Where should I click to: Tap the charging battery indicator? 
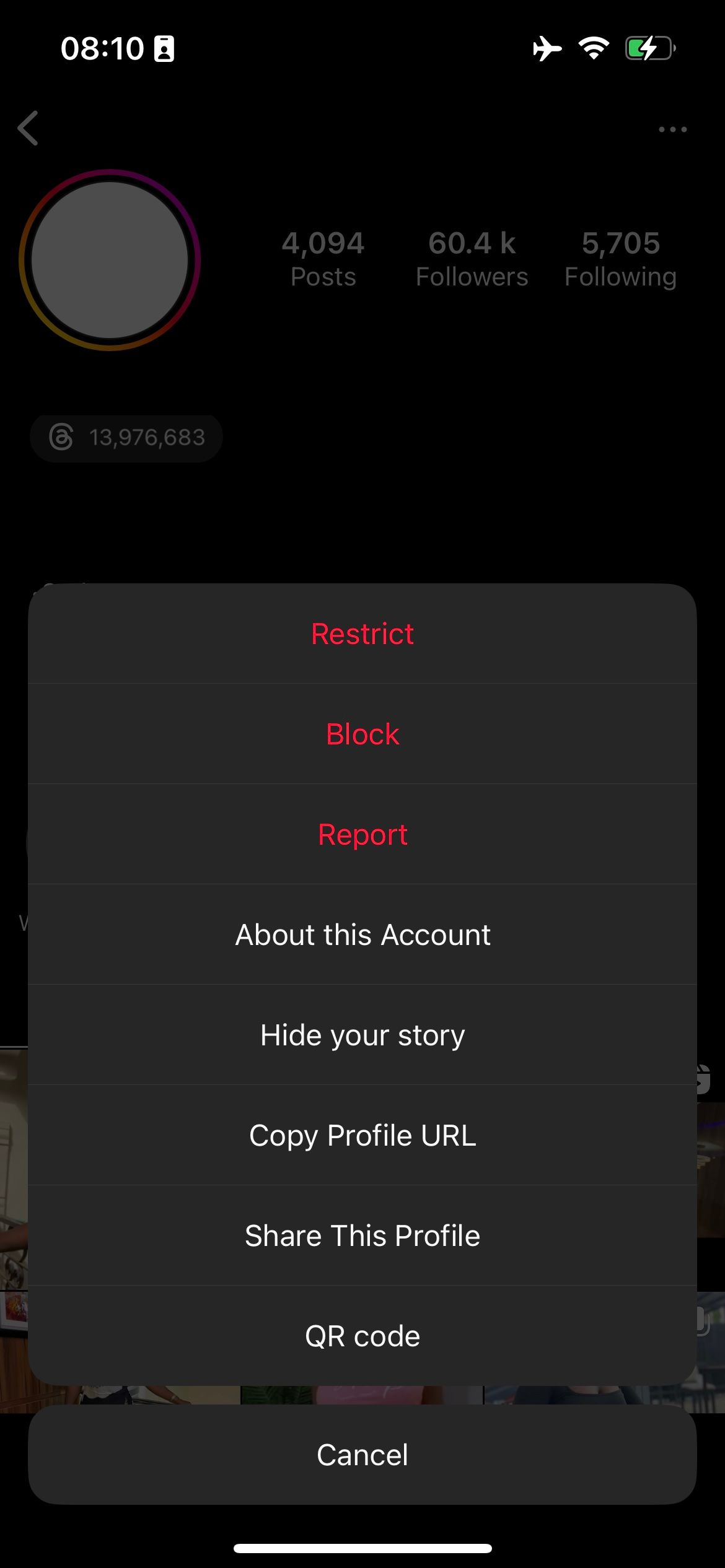point(647,48)
